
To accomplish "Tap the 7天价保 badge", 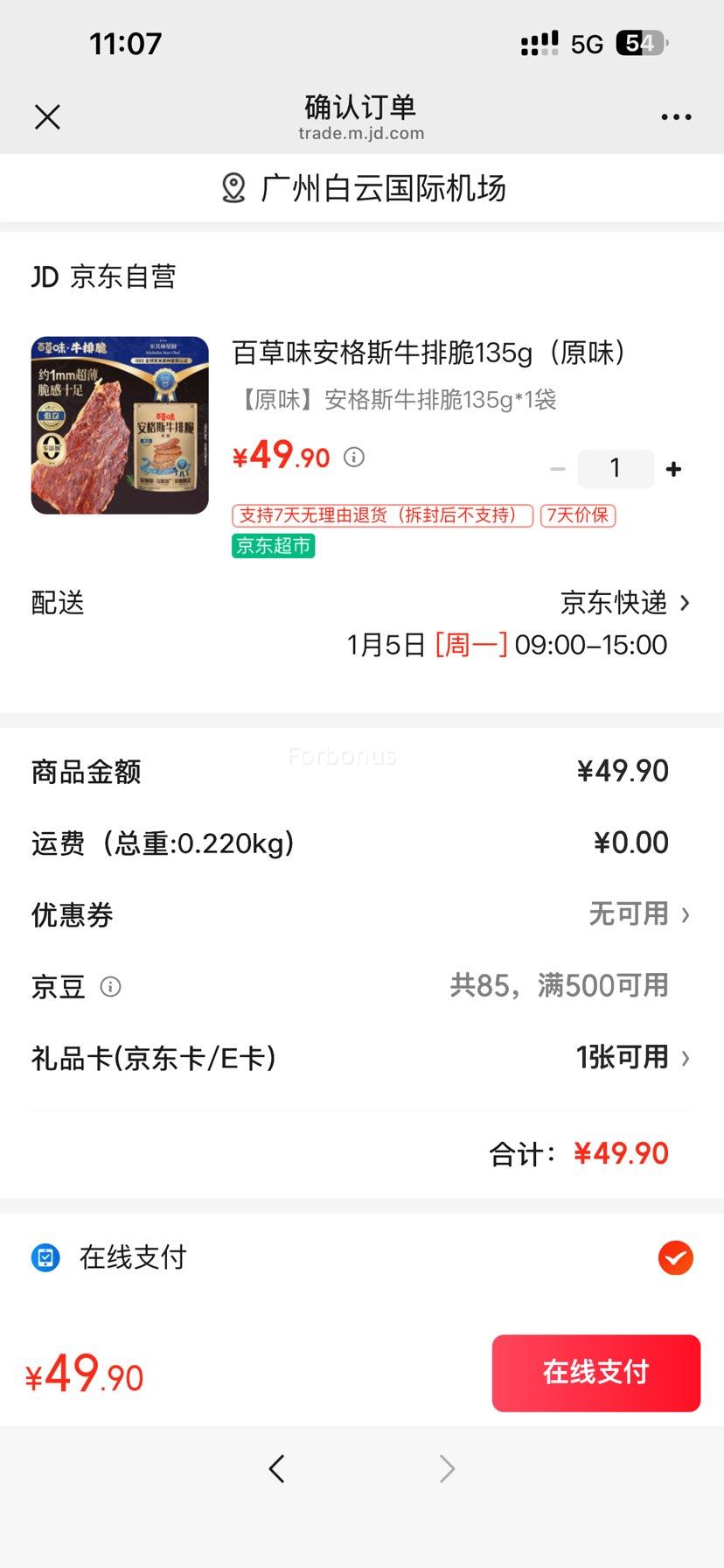I will pyautogui.click(x=578, y=516).
